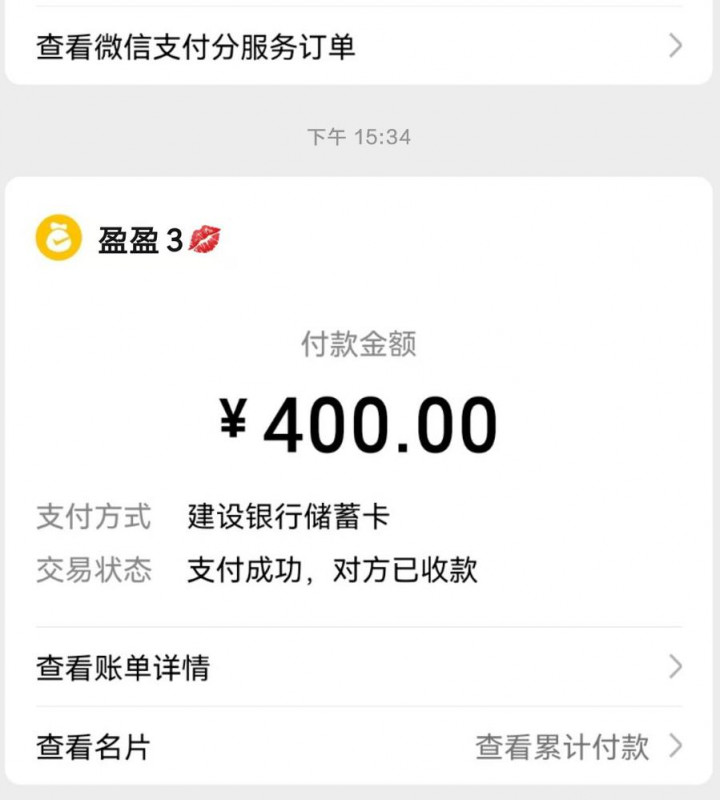
Task: Click the payment amount ¥400.00
Action: 360,420
